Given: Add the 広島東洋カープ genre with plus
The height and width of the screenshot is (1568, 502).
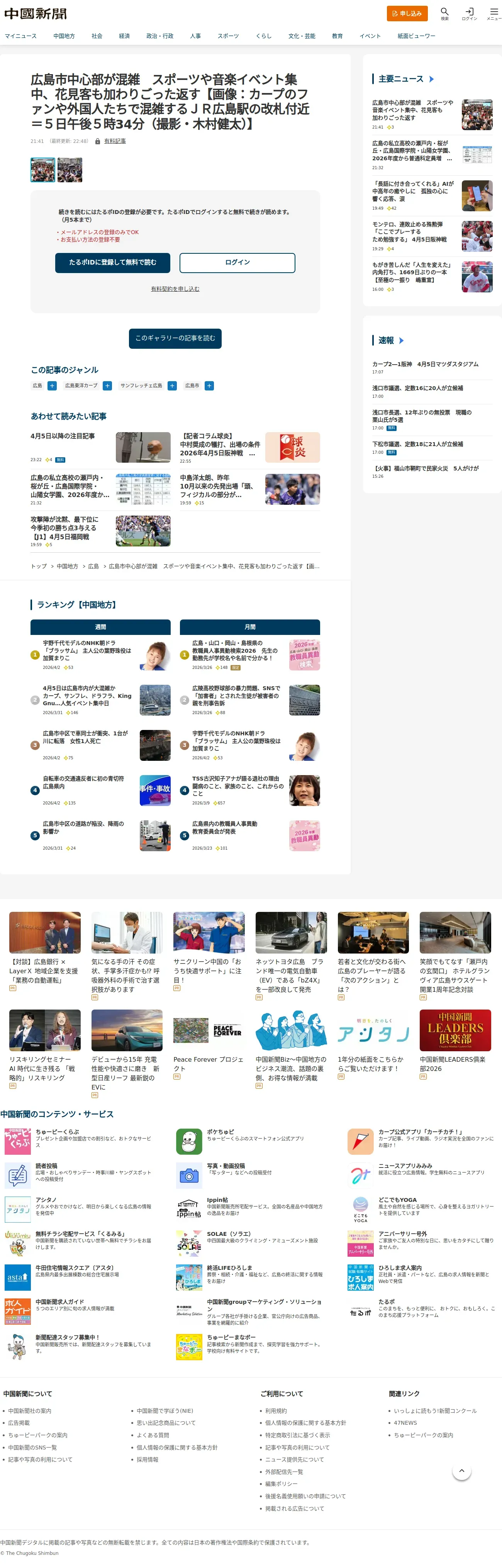Looking at the screenshot, I should [x=107, y=386].
